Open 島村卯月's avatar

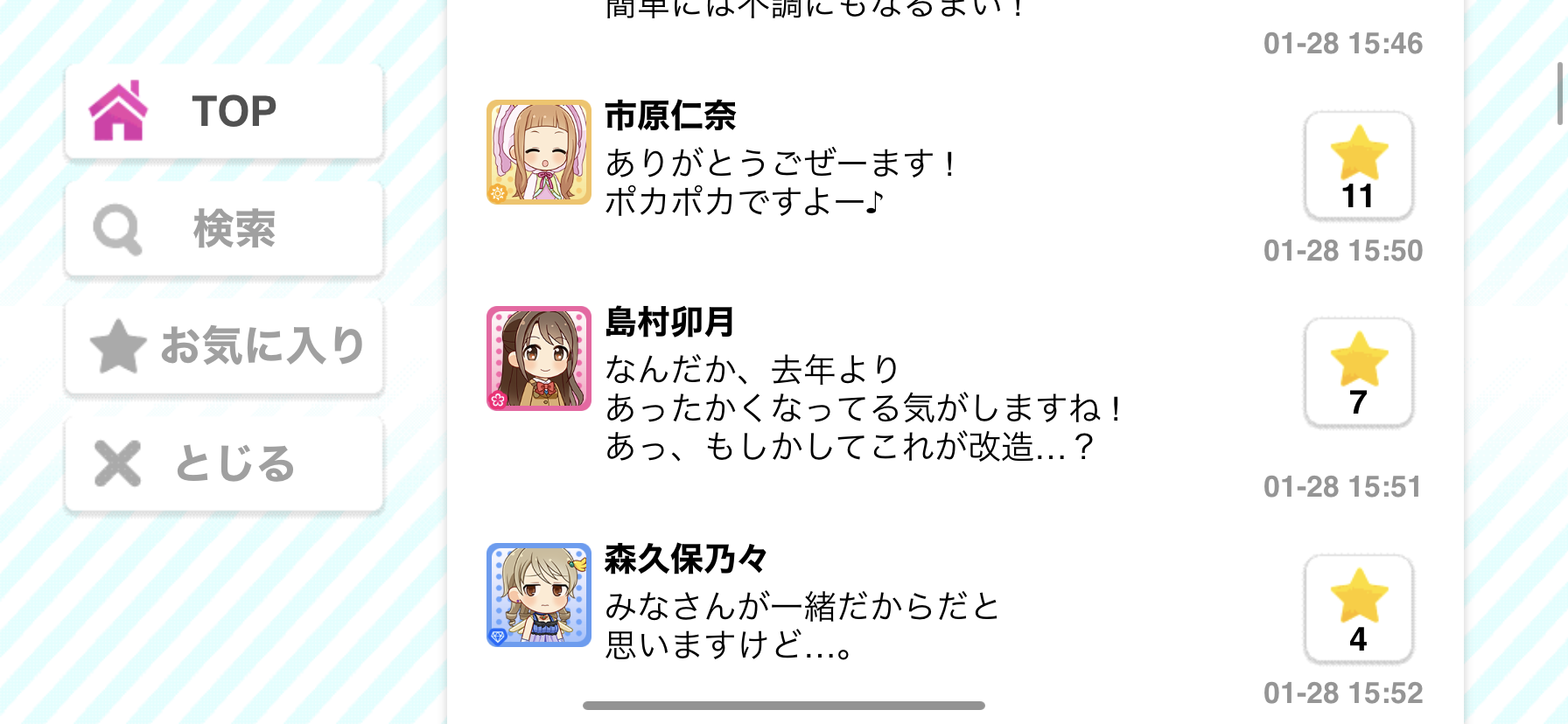[539, 359]
